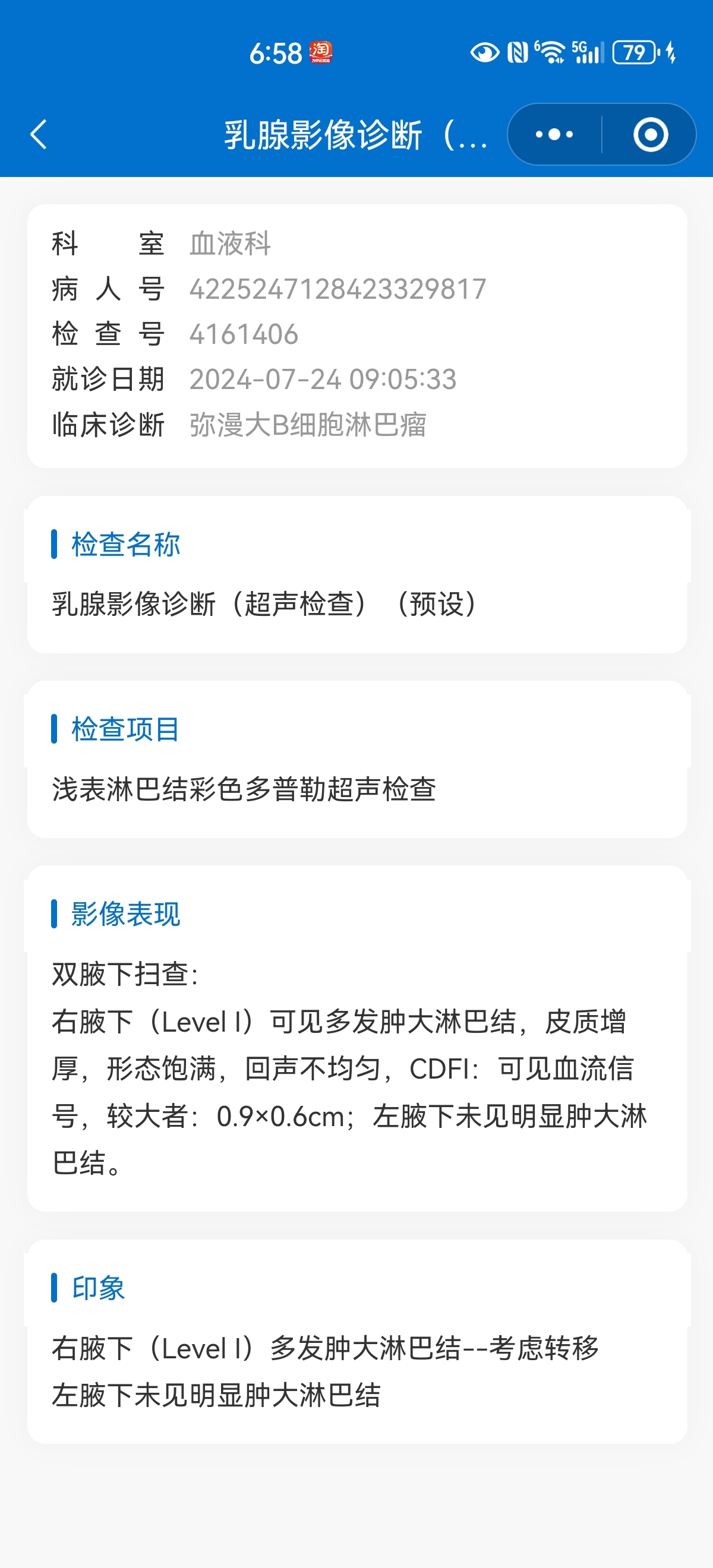Go back using the top-left arrow
The image size is (713, 1568).
(39, 134)
